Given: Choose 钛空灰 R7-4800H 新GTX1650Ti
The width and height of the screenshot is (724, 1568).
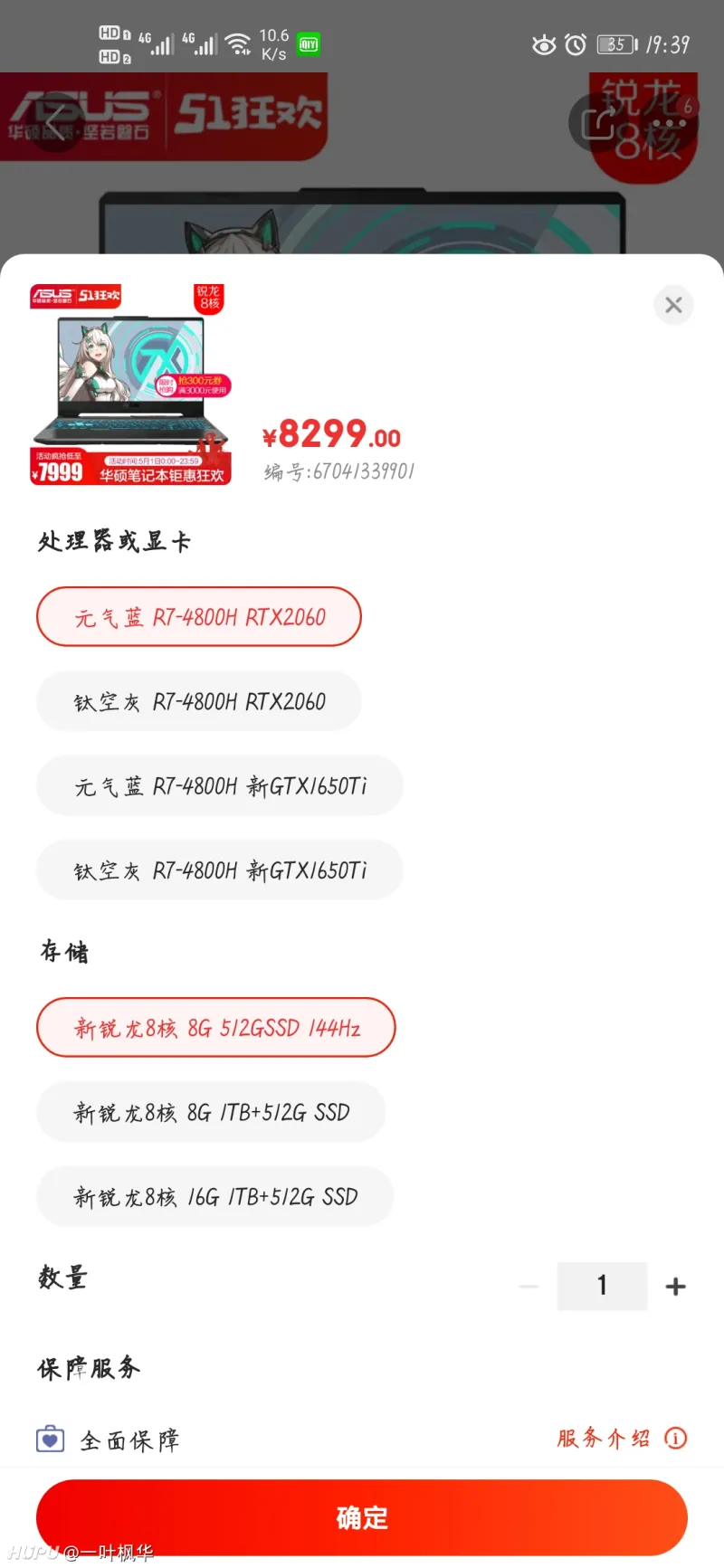Looking at the screenshot, I should point(220,870).
